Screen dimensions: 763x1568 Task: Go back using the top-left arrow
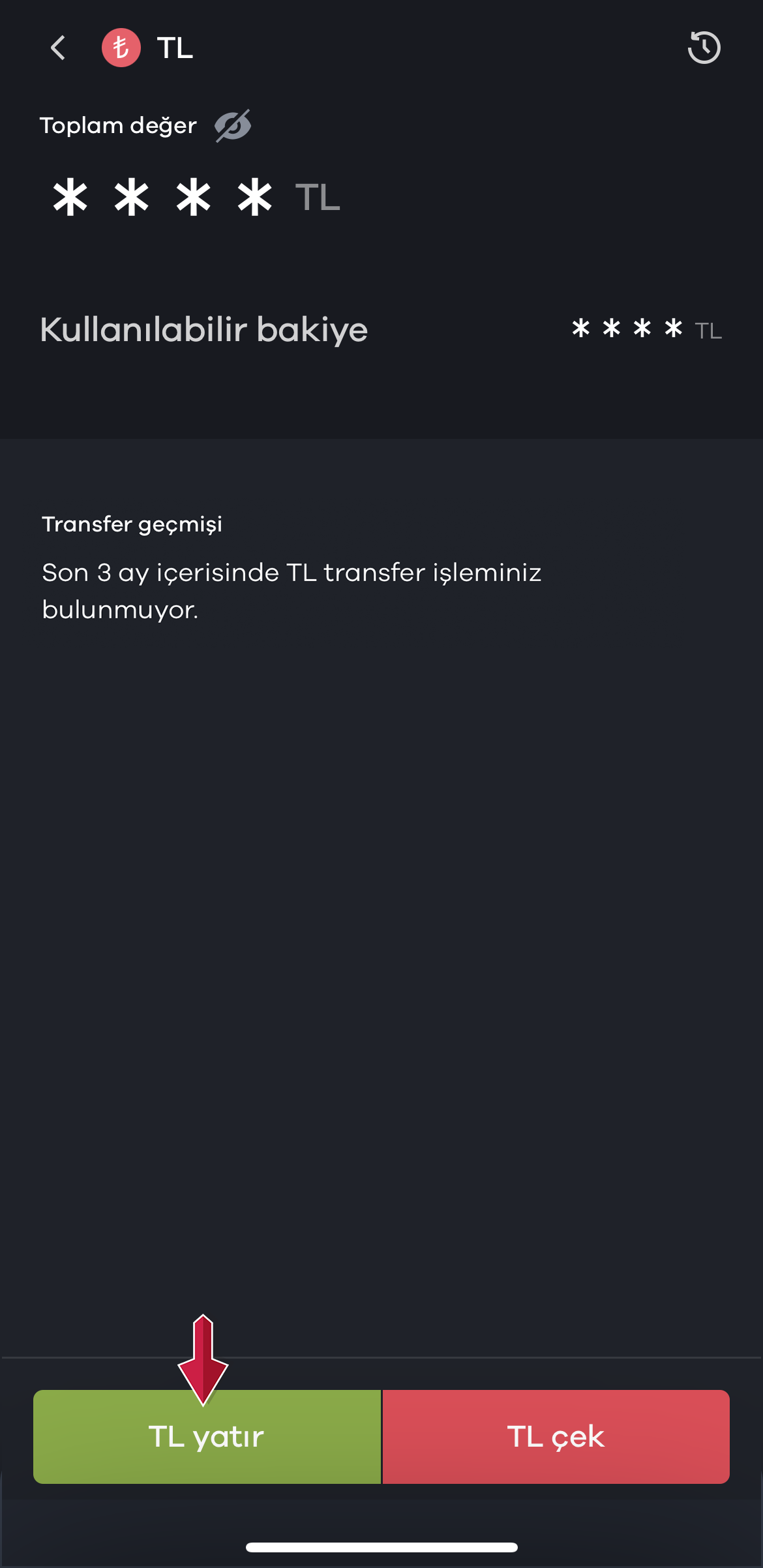[x=58, y=48]
